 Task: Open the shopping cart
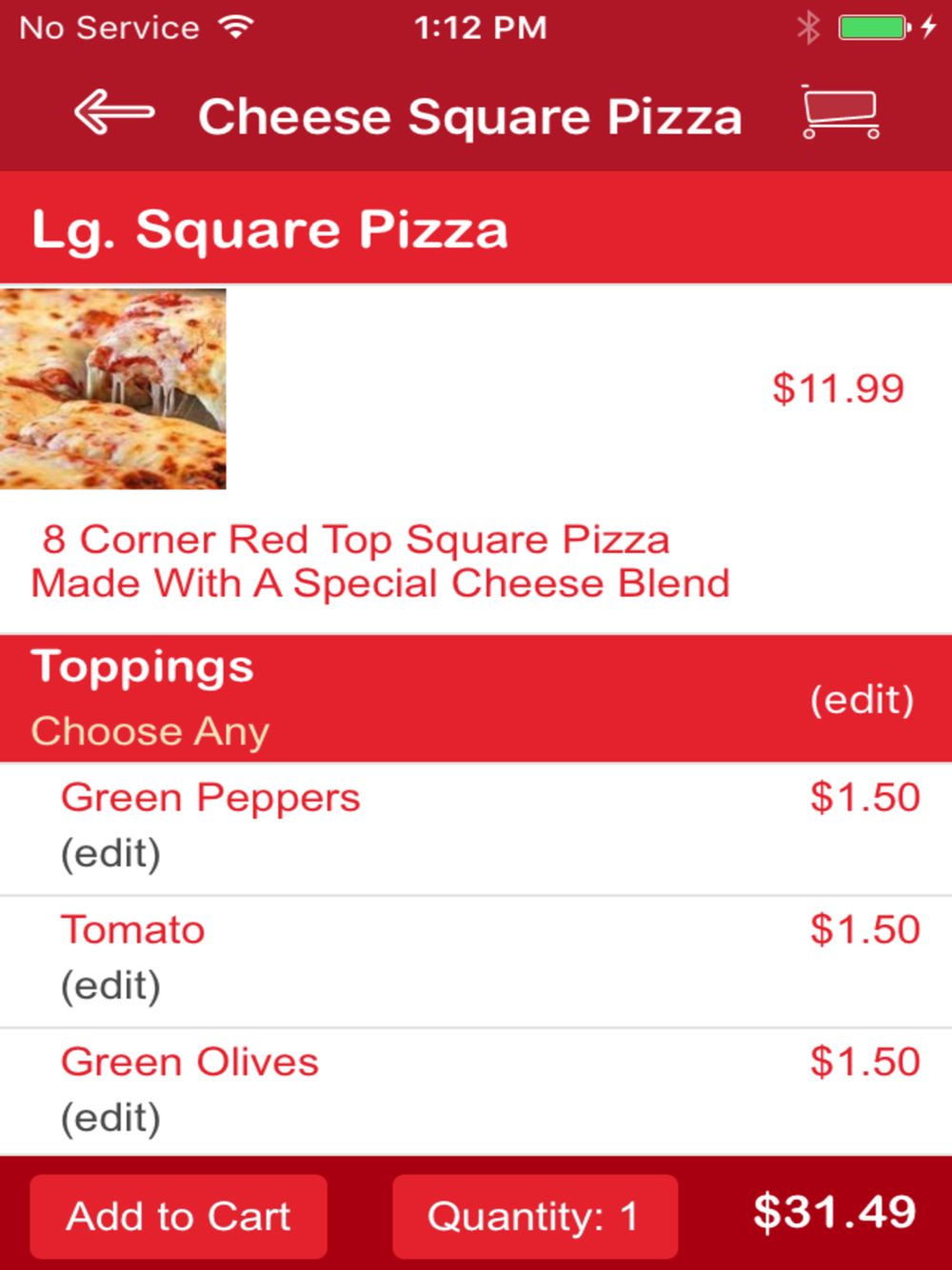pyautogui.click(x=840, y=113)
